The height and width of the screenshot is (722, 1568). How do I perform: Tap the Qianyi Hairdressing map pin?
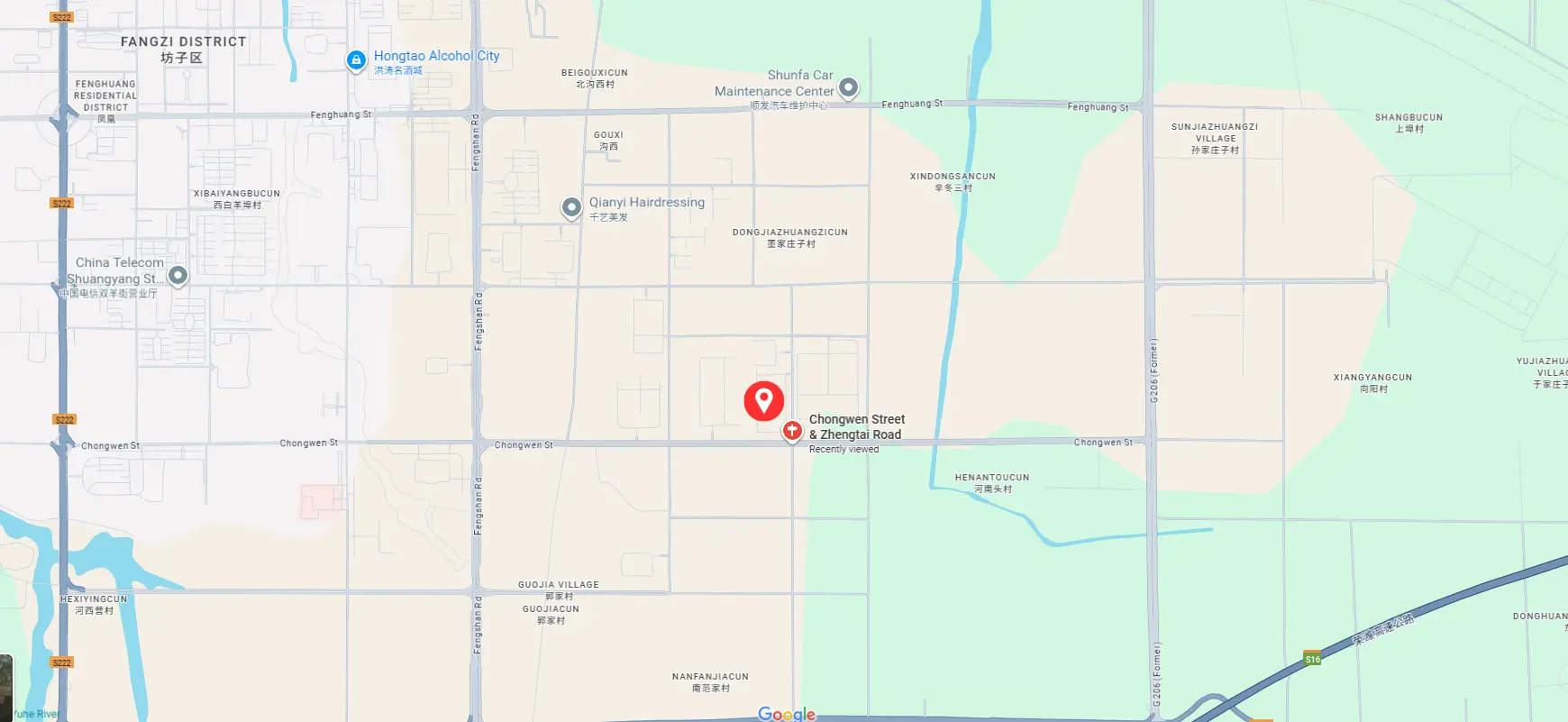point(571,207)
